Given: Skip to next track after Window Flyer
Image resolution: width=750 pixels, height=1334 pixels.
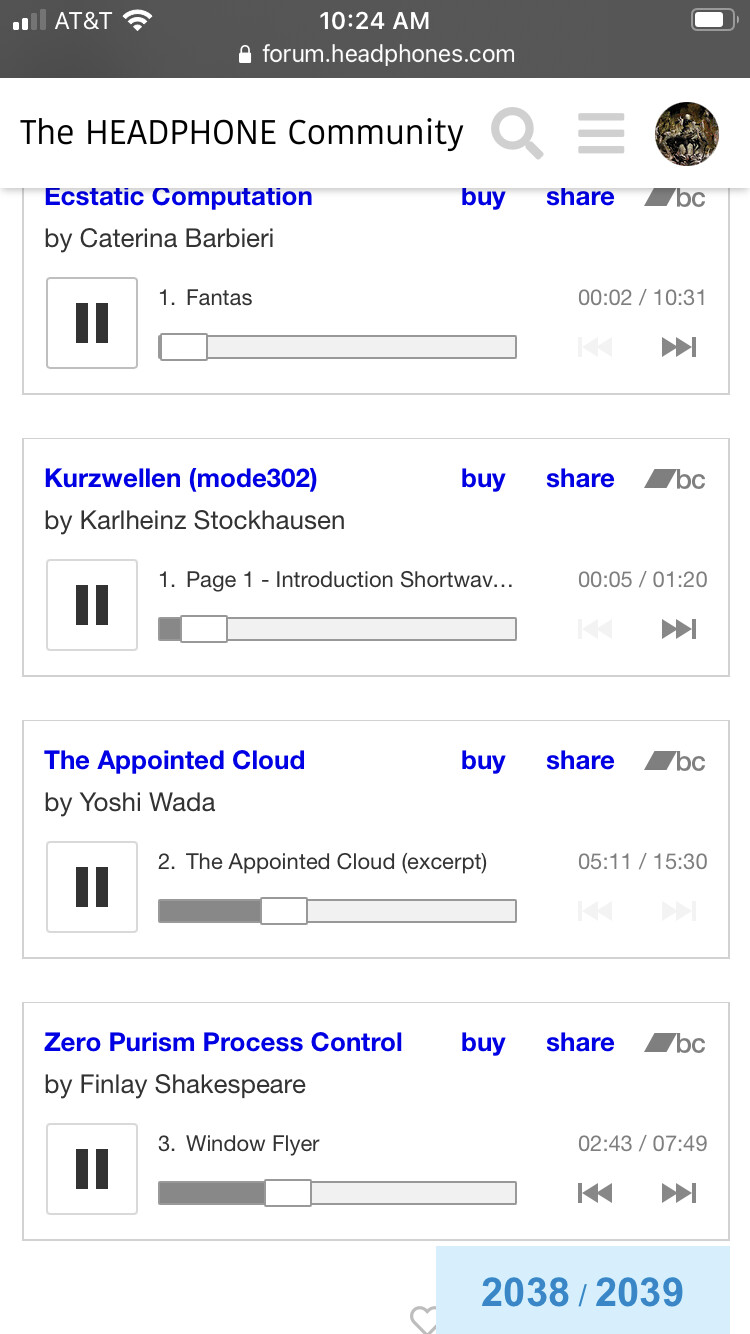Looking at the screenshot, I should (679, 1193).
